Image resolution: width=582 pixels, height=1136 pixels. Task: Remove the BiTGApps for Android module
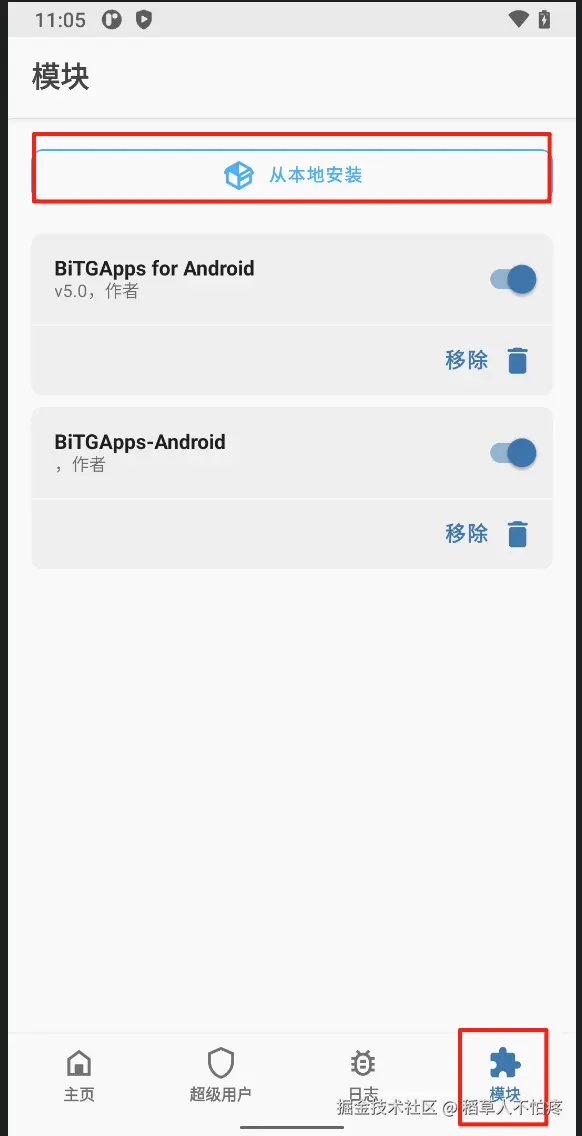point(487,360)
